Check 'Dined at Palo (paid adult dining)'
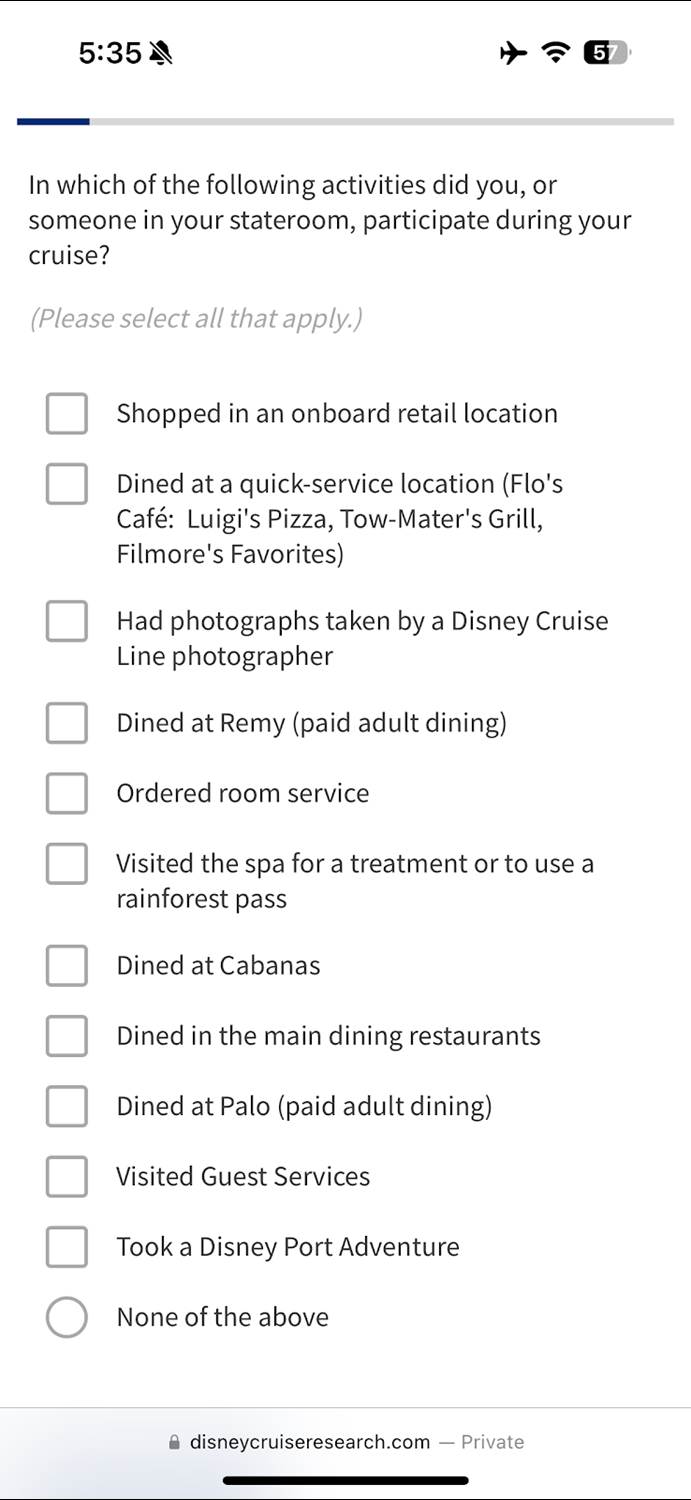 pos(67,1106)
